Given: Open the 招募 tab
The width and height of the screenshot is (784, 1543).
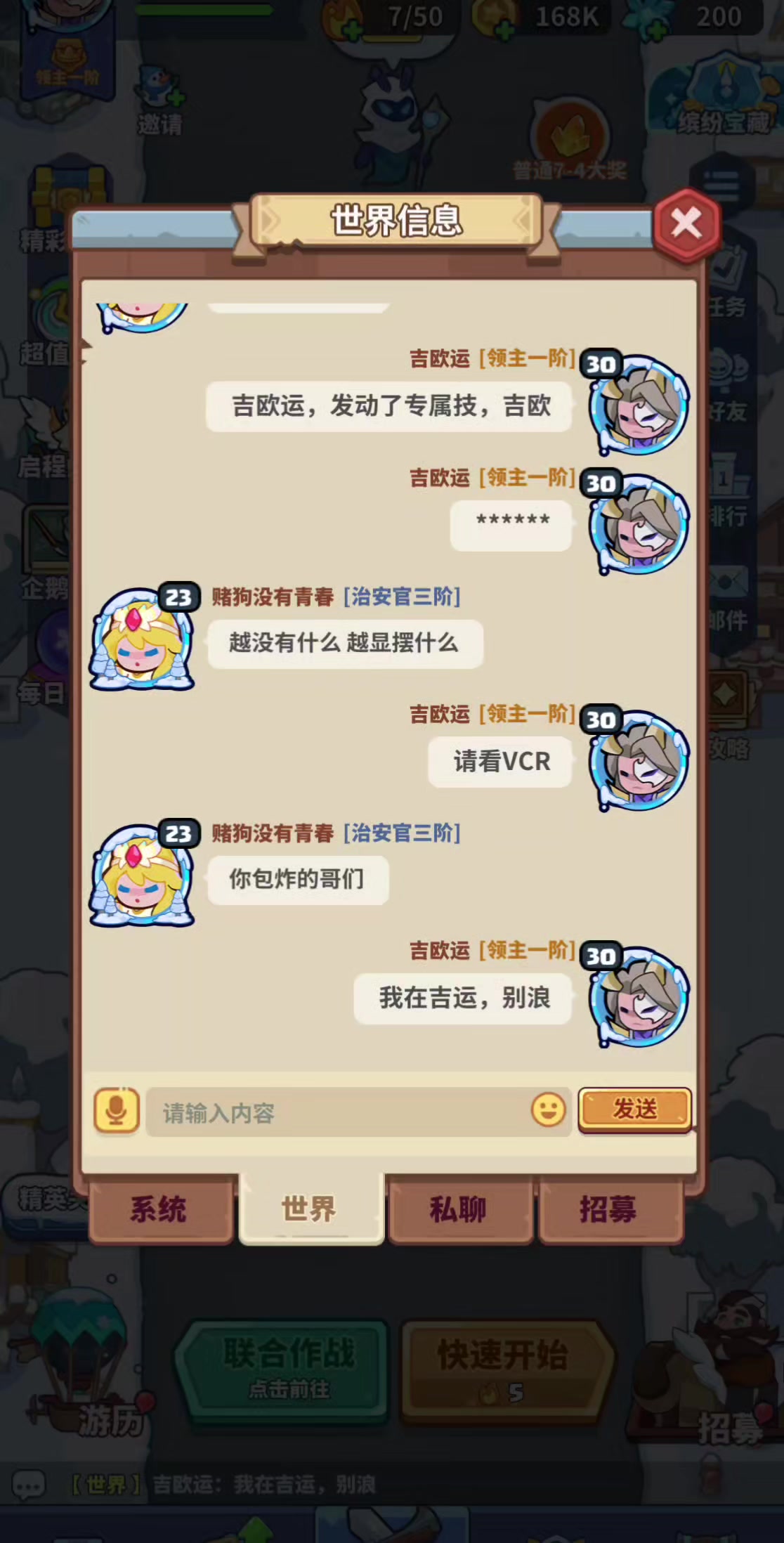Looking at the screenshot, I should click(x=610, y=1209).
